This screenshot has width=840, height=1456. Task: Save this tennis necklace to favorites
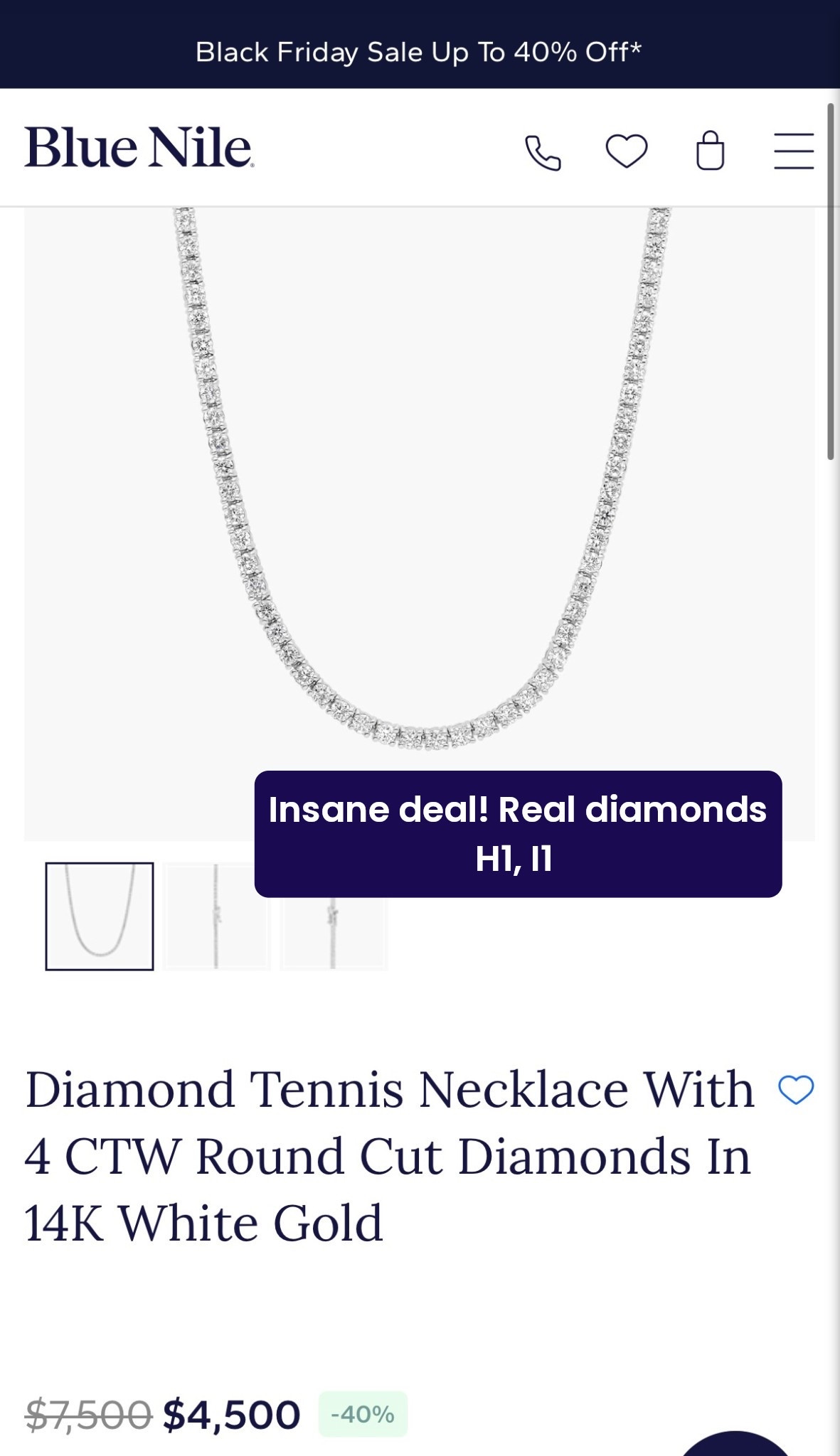796,1089
